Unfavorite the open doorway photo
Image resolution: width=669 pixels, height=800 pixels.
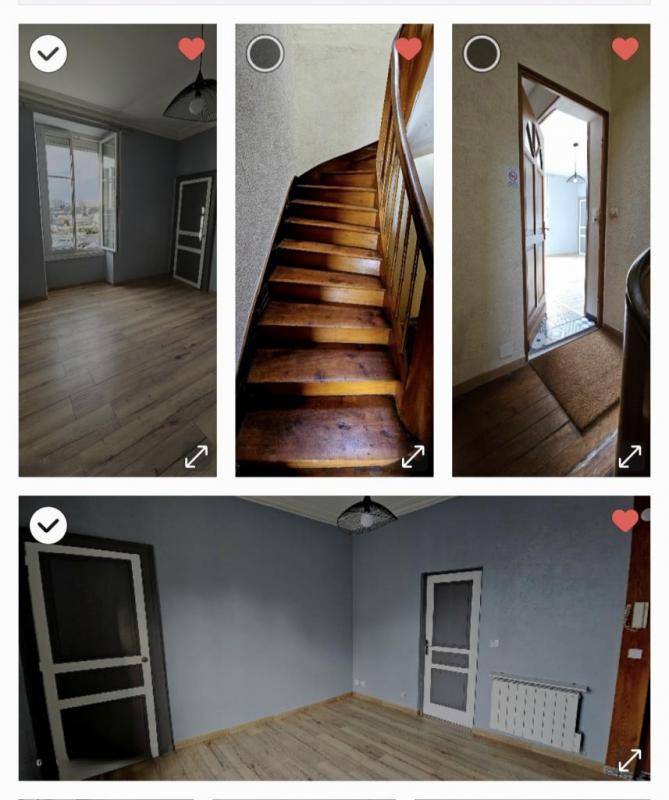click(625, 48)
